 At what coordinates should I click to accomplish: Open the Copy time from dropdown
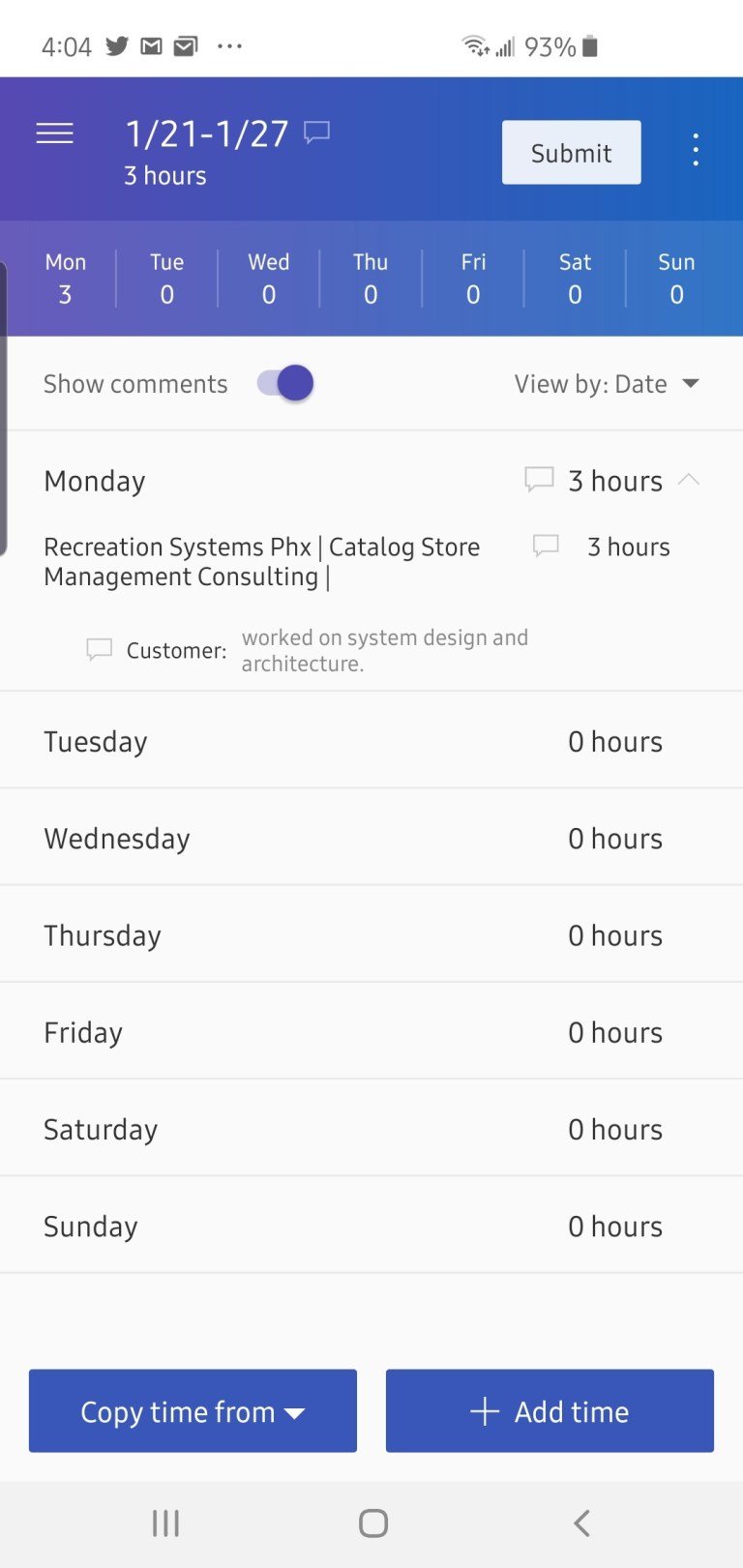tap(193, 1410)
